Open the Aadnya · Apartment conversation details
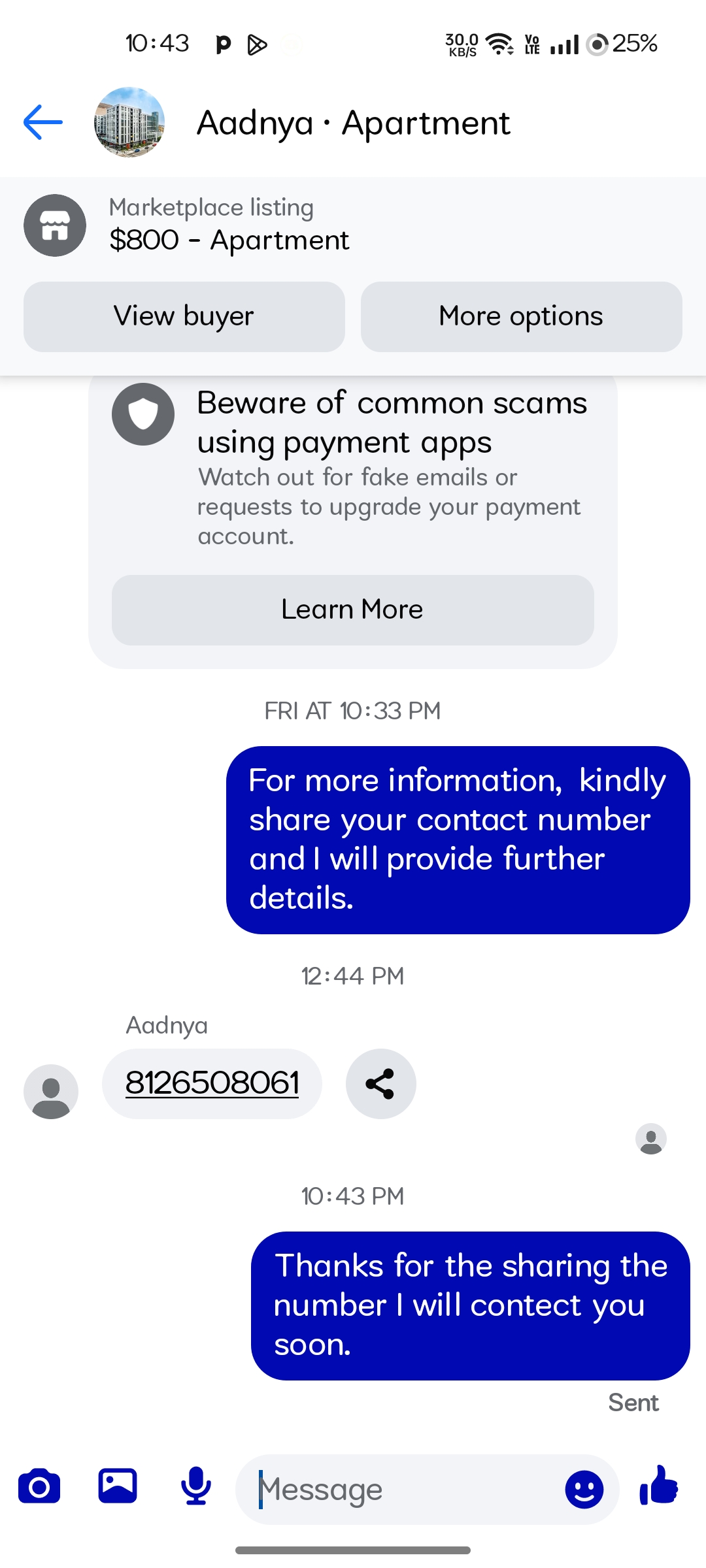Image resolution: width=706 pixels, height=1568 pixels. point(353,123)
